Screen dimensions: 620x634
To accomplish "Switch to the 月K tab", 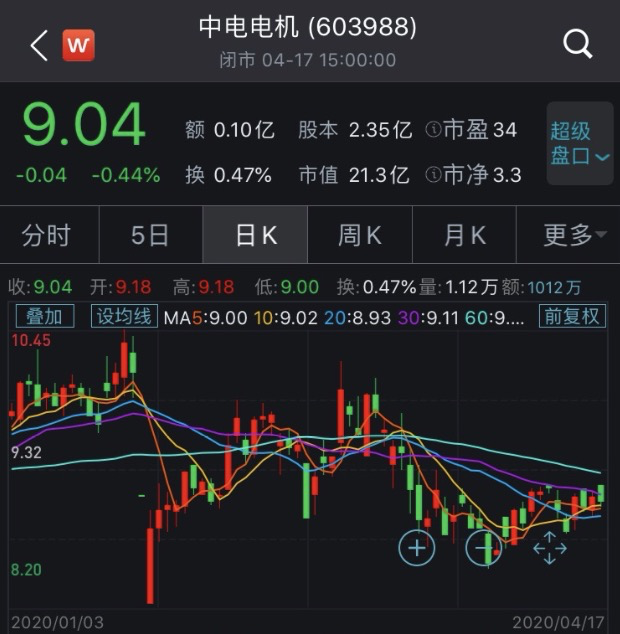I will (x=463, y=235).
